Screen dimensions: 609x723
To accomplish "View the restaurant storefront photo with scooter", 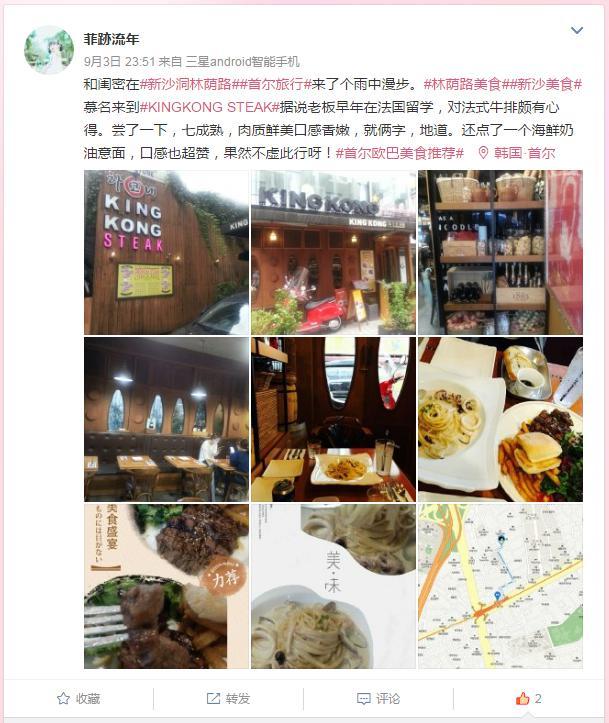I will click(x=333, y=252).
